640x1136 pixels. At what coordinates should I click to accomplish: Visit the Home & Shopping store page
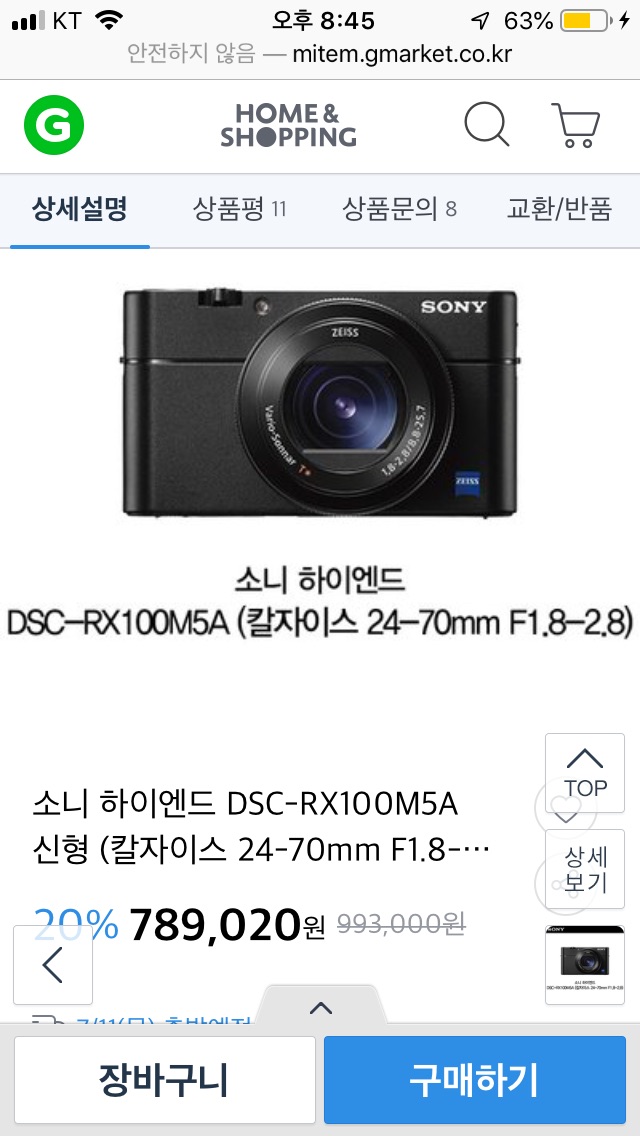[288, 127]
